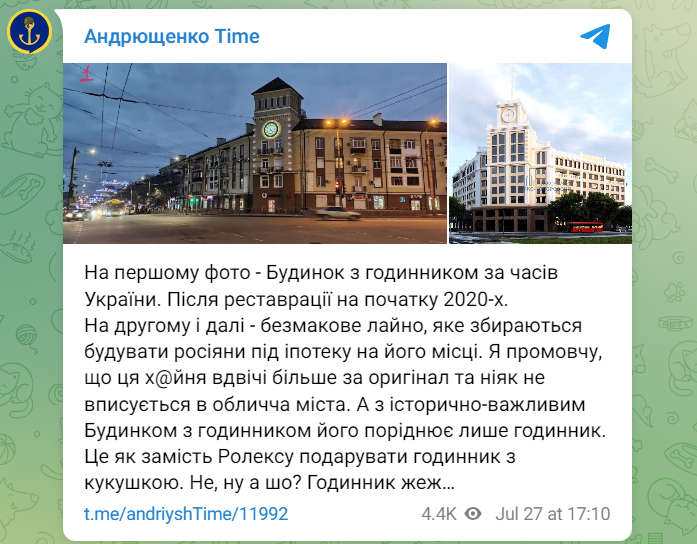Open the second photo of the white tower

tap(540, 153)
